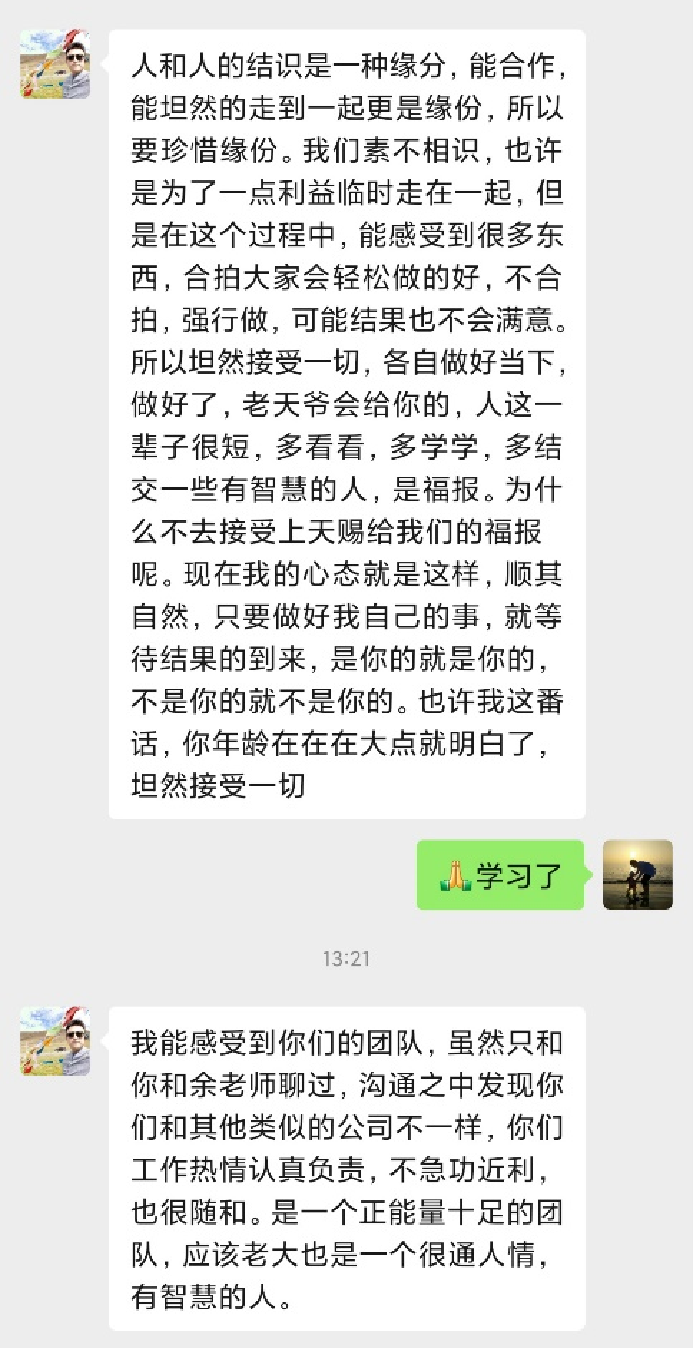Open sender's avatar beside the first long message
694x1348 pixels.
click(55, 64)
